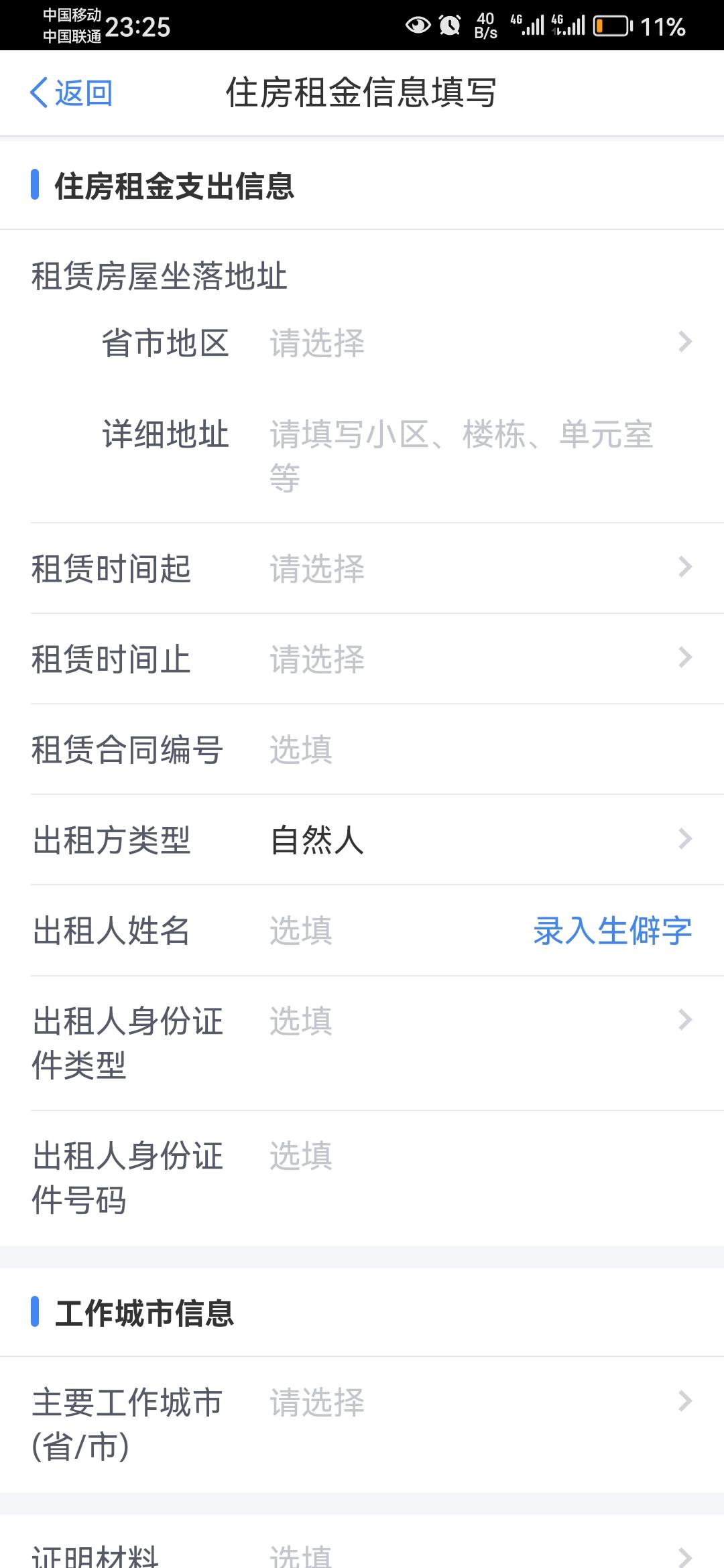The height and width of the screenshot is (1568, 724).
Task: Tap 返回 to go back
Action: [71, 92]
